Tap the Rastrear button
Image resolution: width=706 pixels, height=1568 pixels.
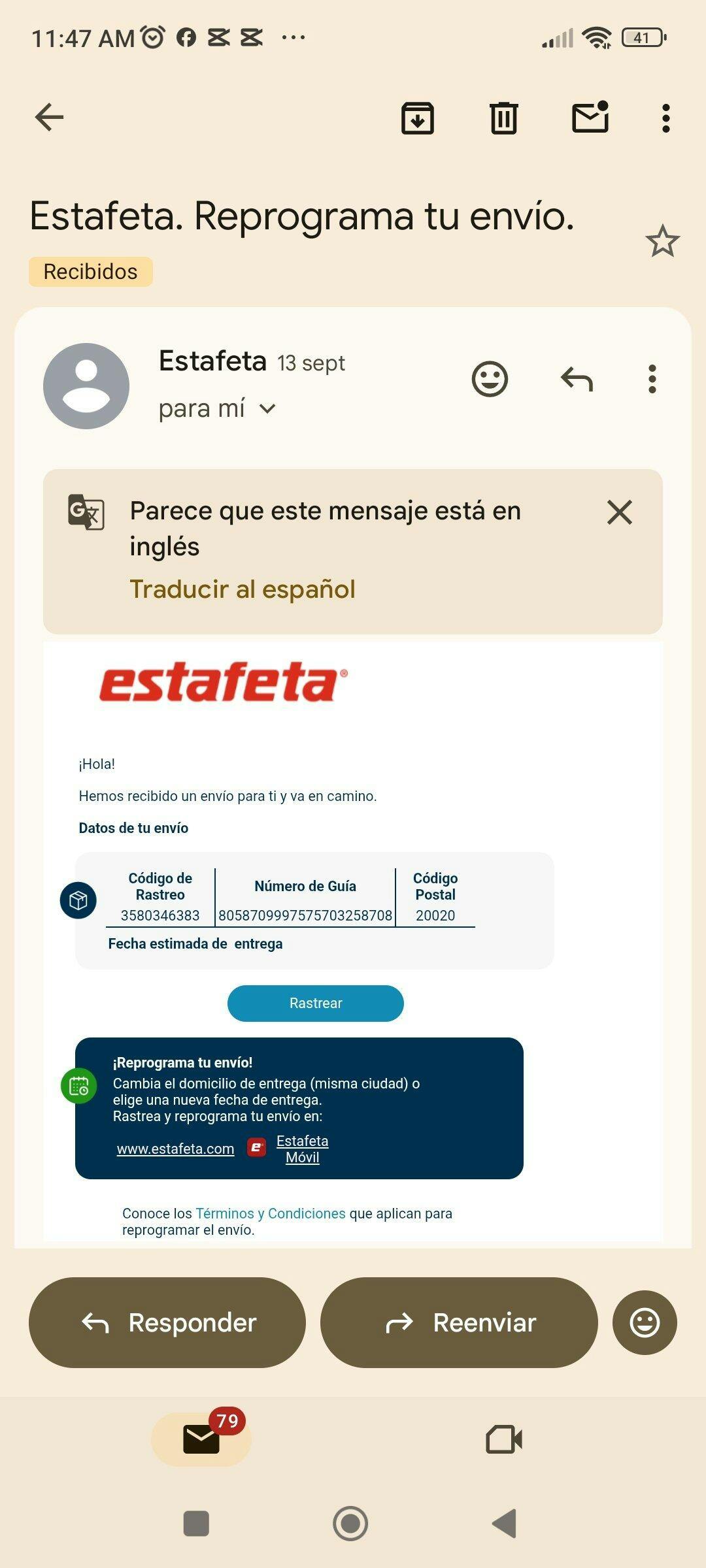tap(316, 1003)
